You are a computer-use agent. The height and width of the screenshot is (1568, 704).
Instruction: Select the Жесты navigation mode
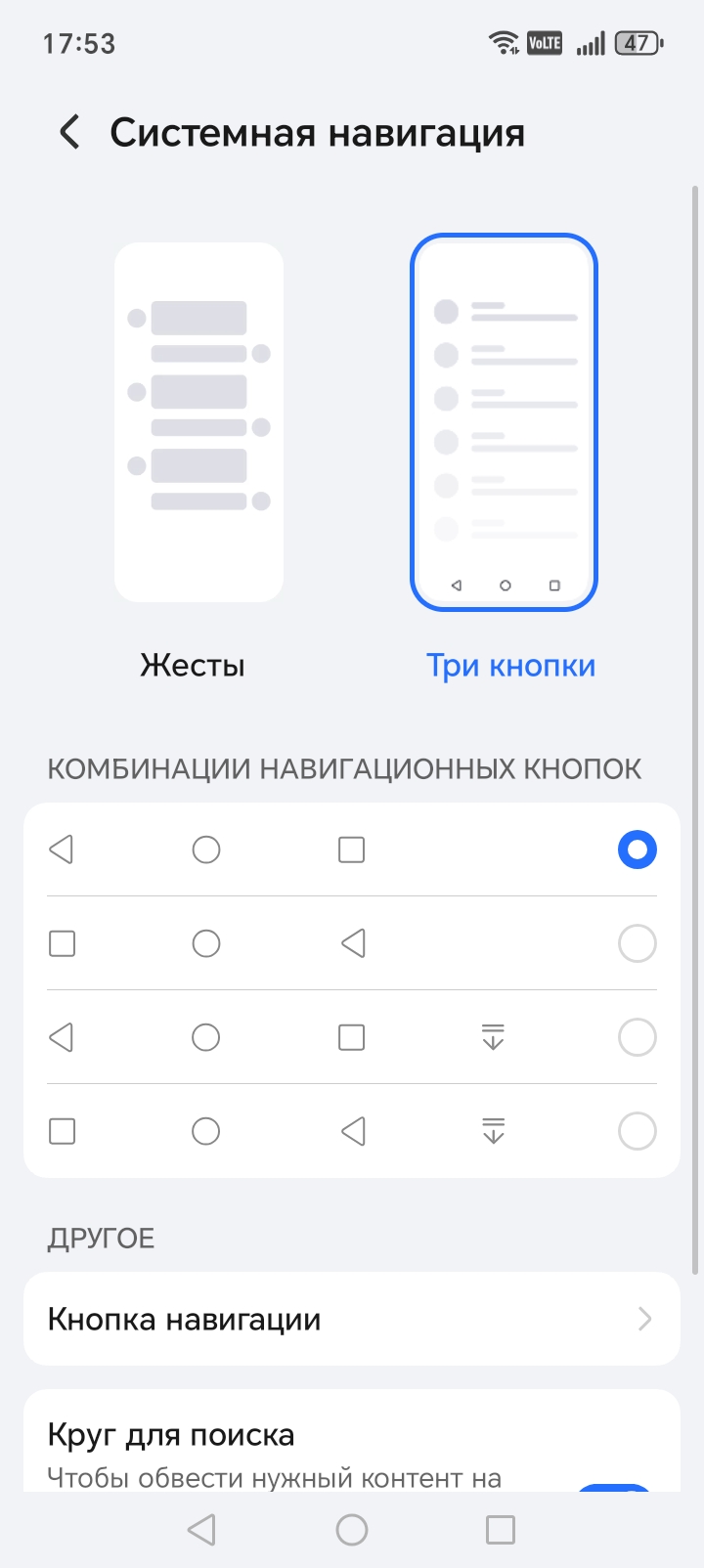pos(198,422)
